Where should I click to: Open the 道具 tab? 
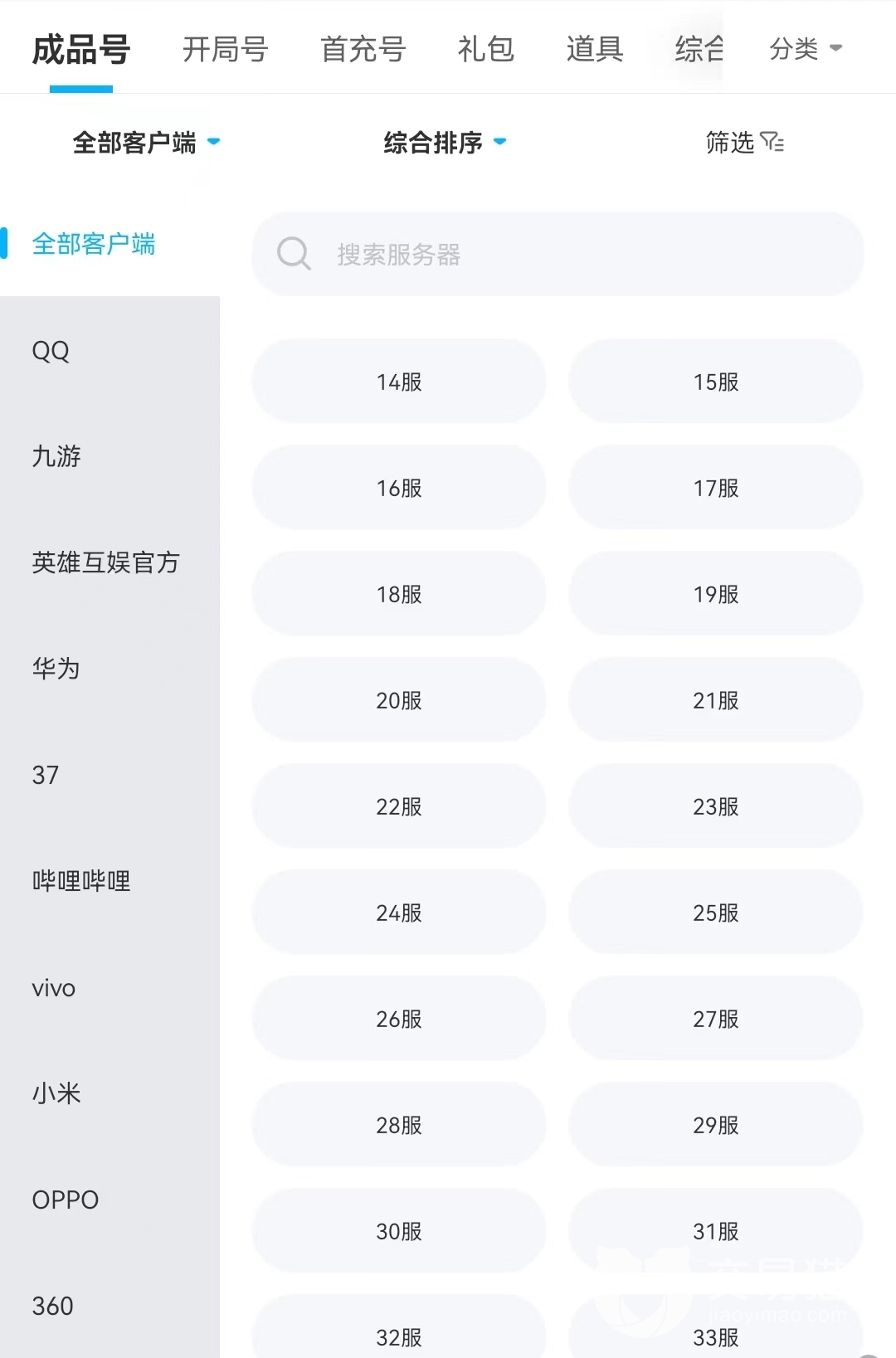[594, 50]
